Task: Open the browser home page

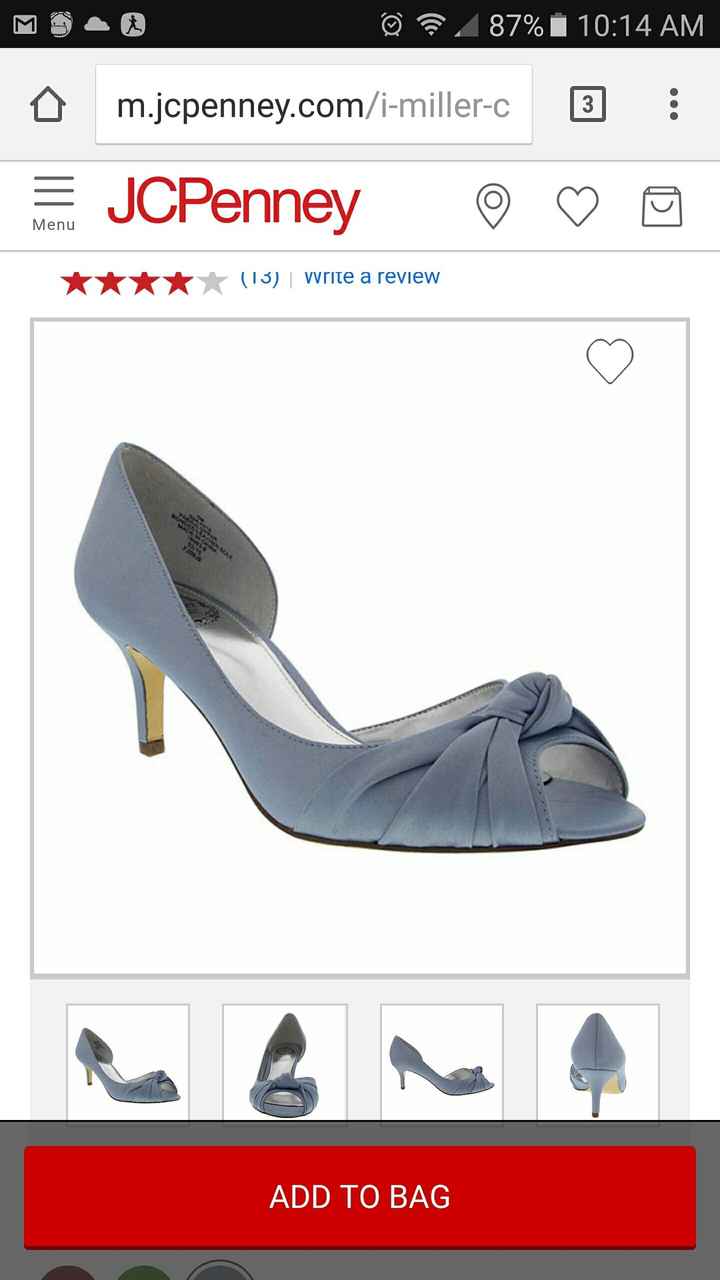Action: 48,104
